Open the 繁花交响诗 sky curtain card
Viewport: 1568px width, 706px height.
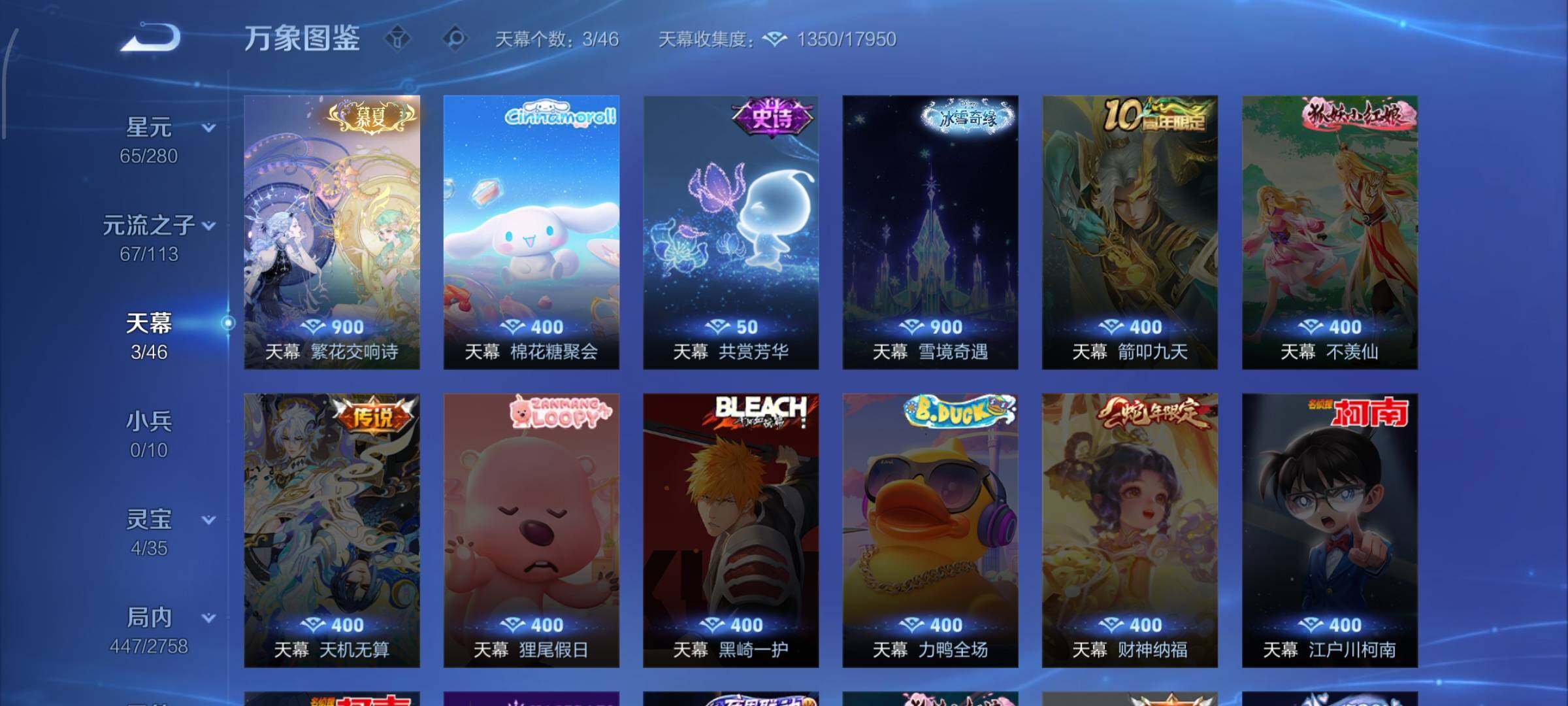(332, 232)
